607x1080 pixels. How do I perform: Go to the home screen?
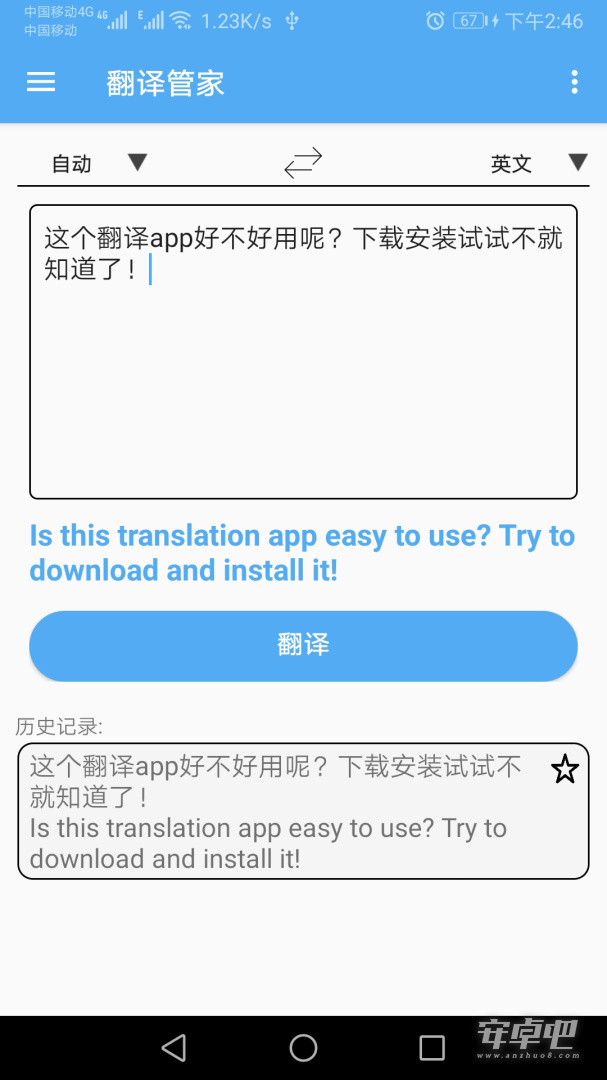pos(303,1048)
